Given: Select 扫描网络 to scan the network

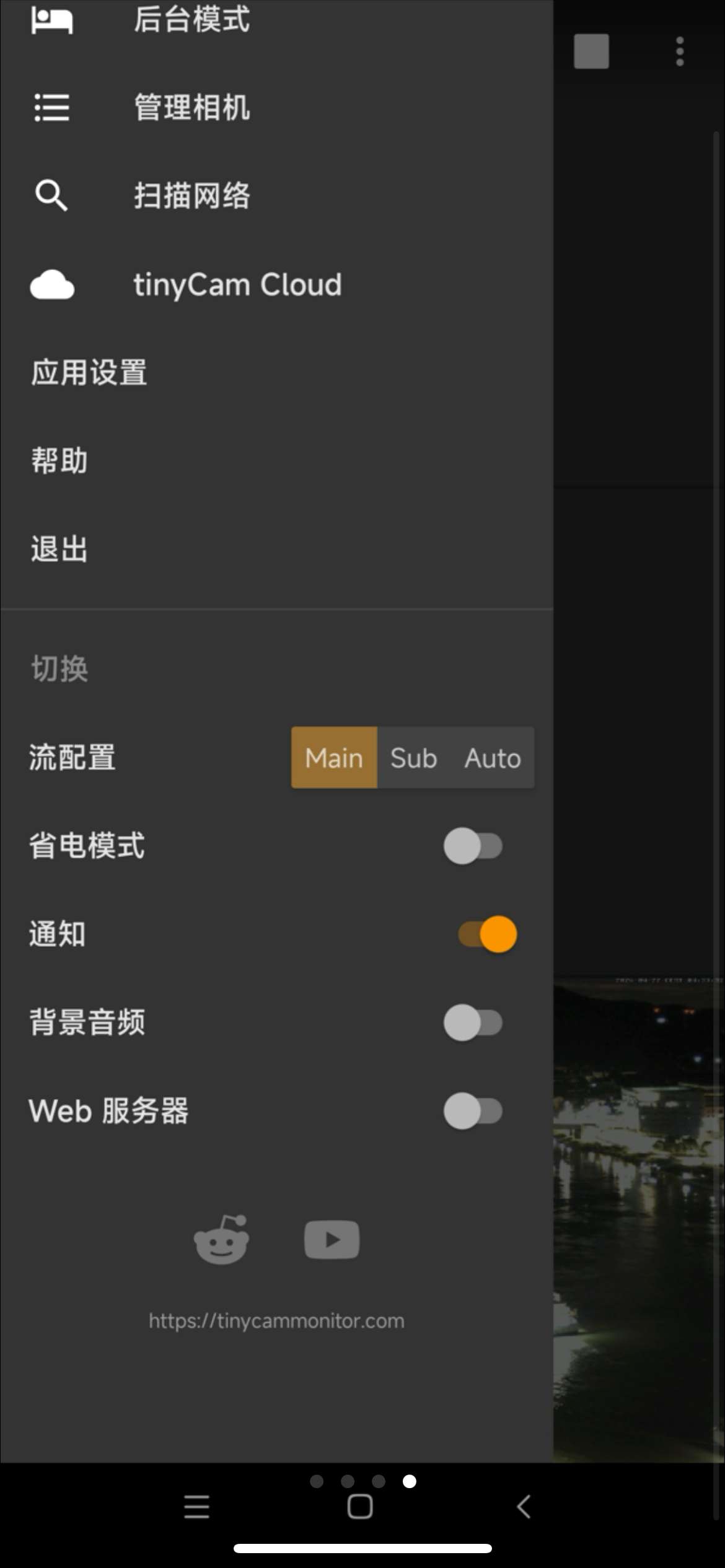Looking at the screenshot, I should pos(191,196).
